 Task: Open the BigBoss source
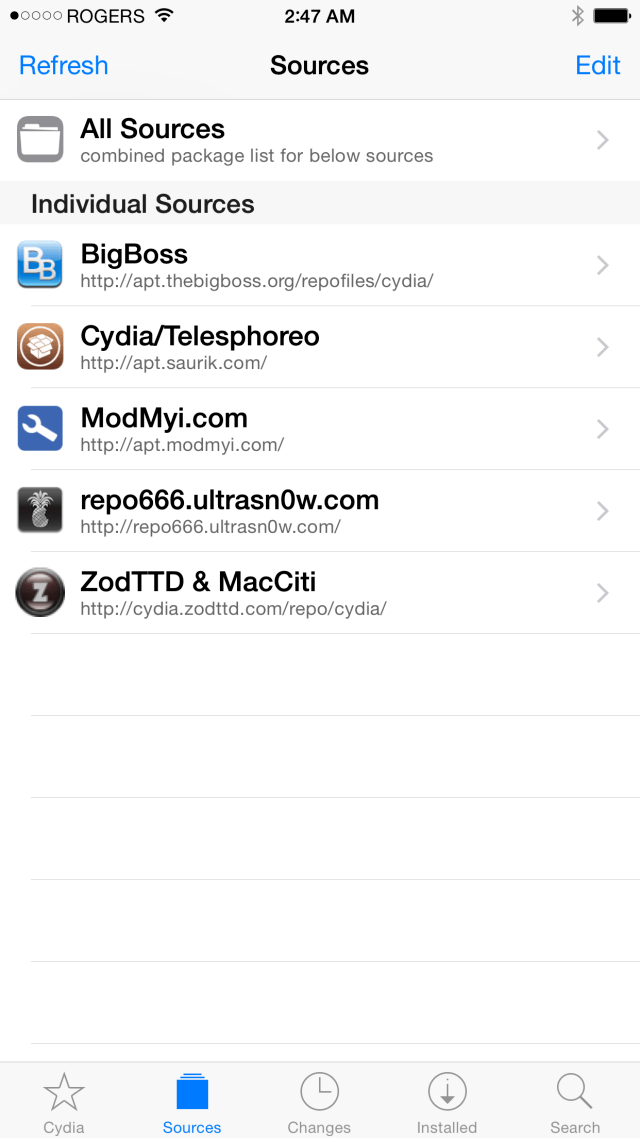point(320,265)
